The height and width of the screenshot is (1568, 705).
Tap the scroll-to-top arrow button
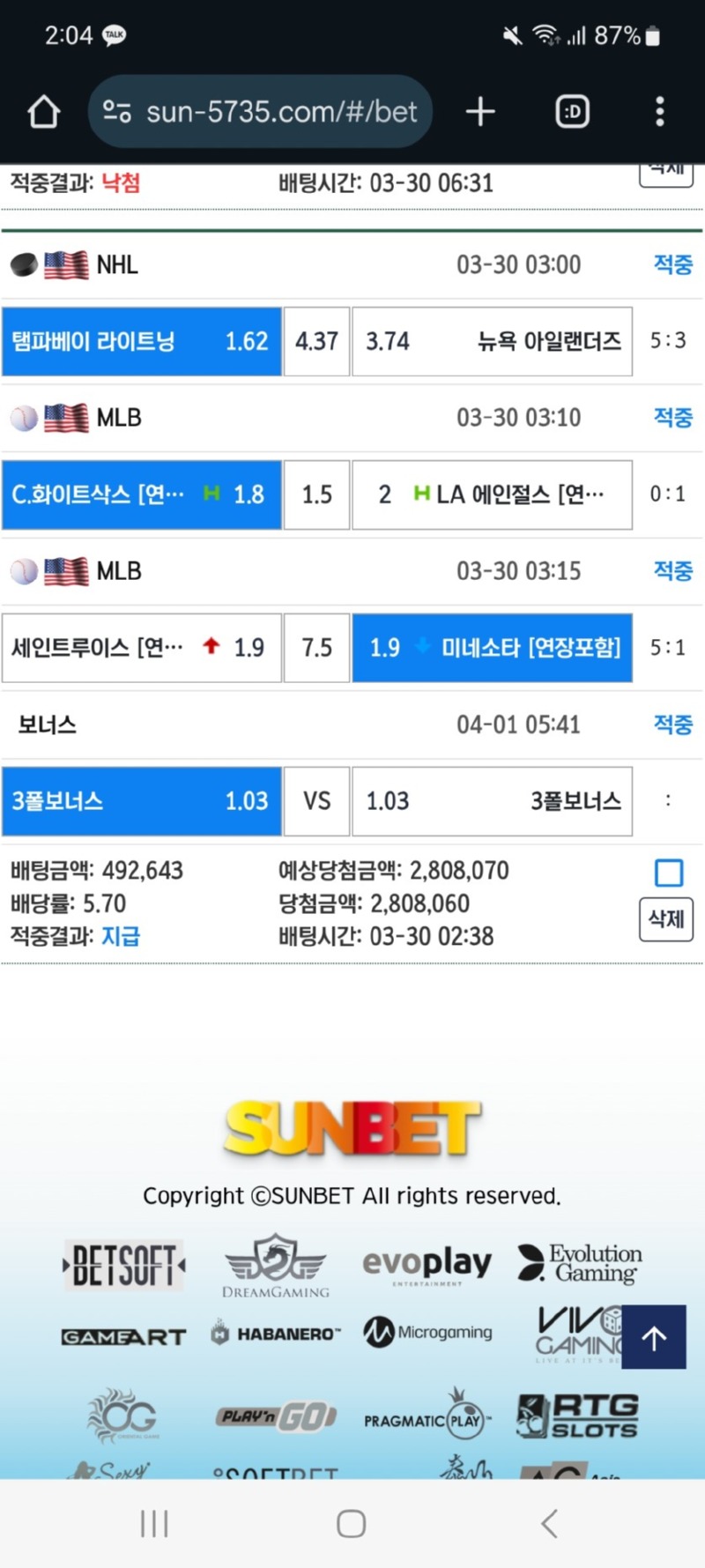point(654,1337)
